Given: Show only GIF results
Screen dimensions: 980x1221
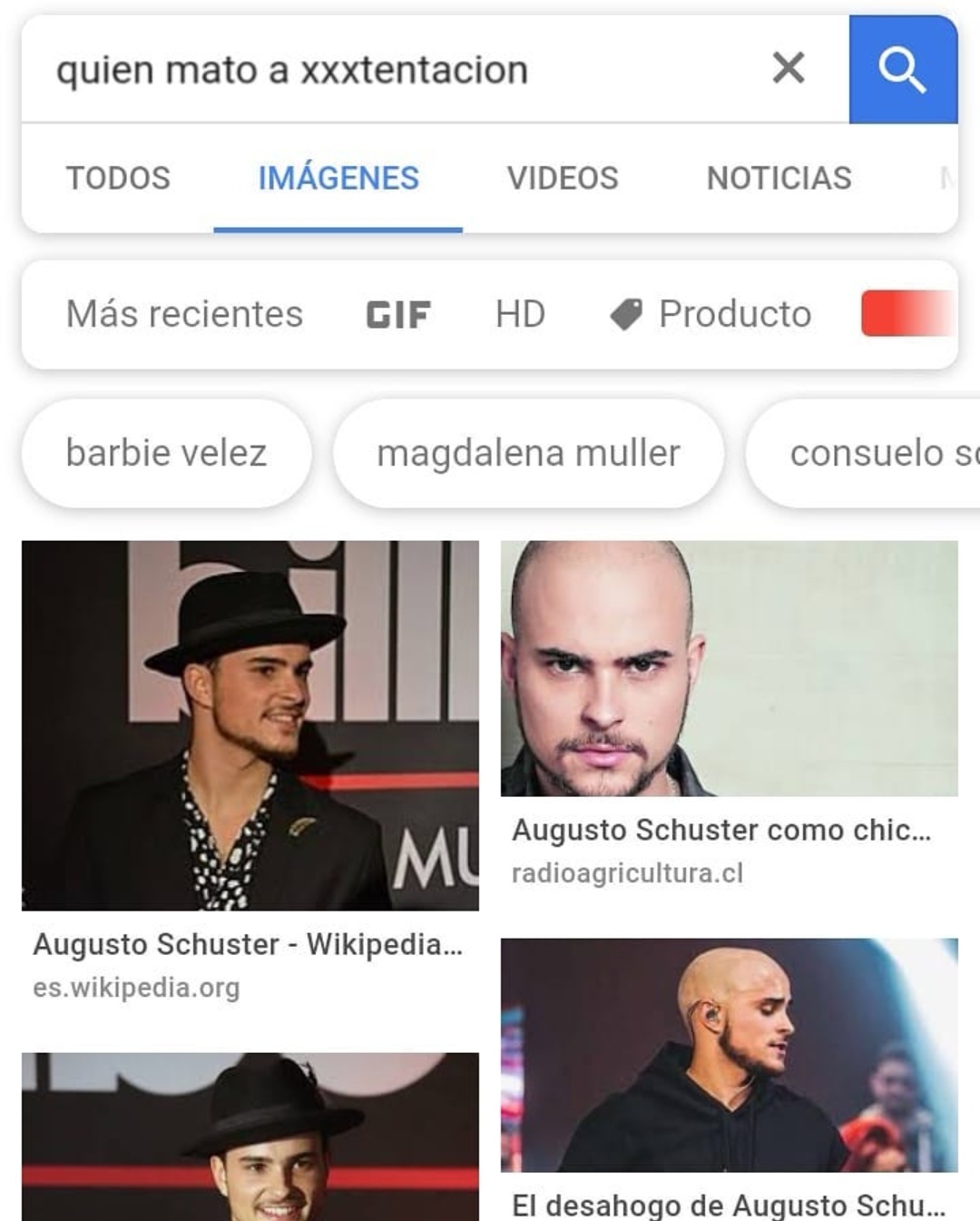Looking at the screenshot, I should tap(398, 315).
